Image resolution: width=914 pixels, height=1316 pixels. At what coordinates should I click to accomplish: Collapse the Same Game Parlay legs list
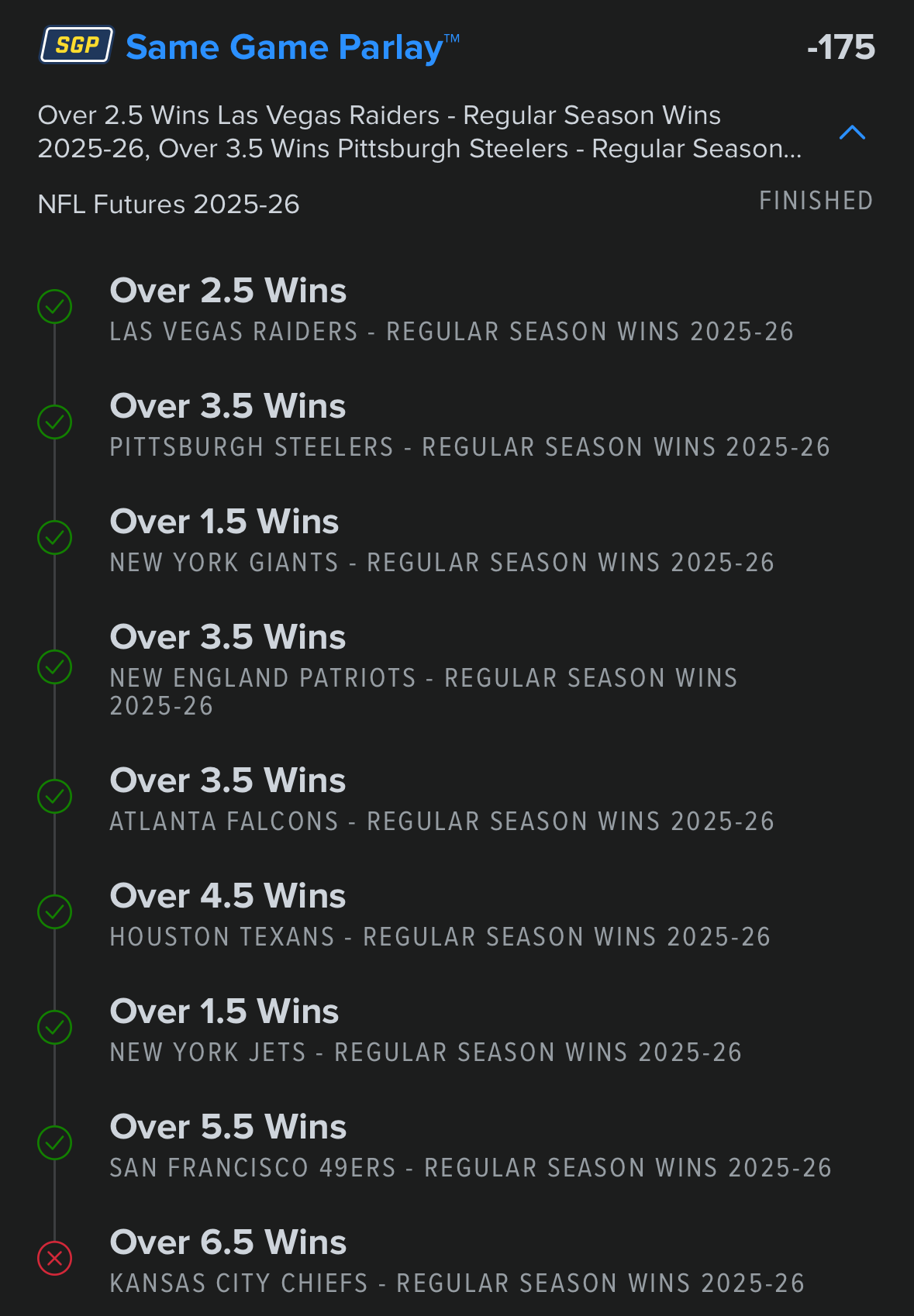pyautogui.click(x=851, y=133)
